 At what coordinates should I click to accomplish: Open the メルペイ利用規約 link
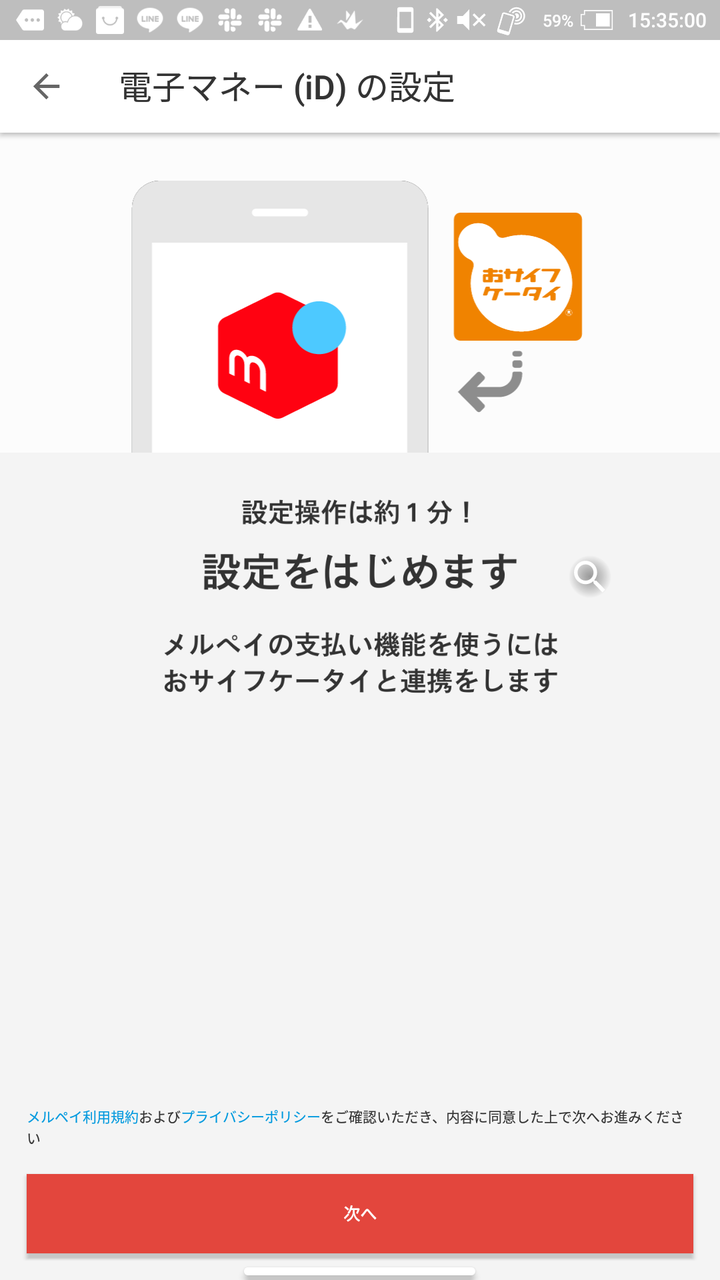82,1117
